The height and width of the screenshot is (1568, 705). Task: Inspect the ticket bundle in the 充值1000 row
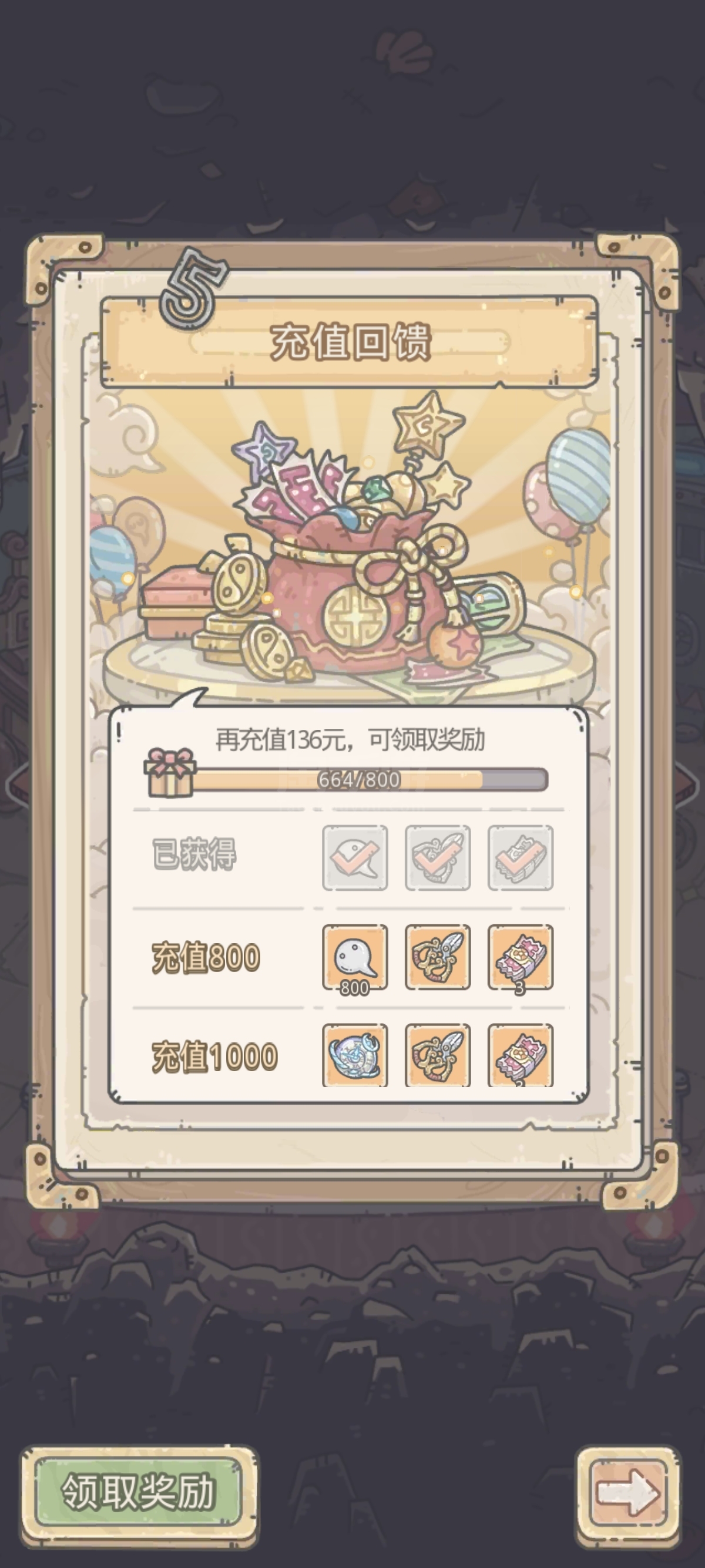tap(521, 1055)
